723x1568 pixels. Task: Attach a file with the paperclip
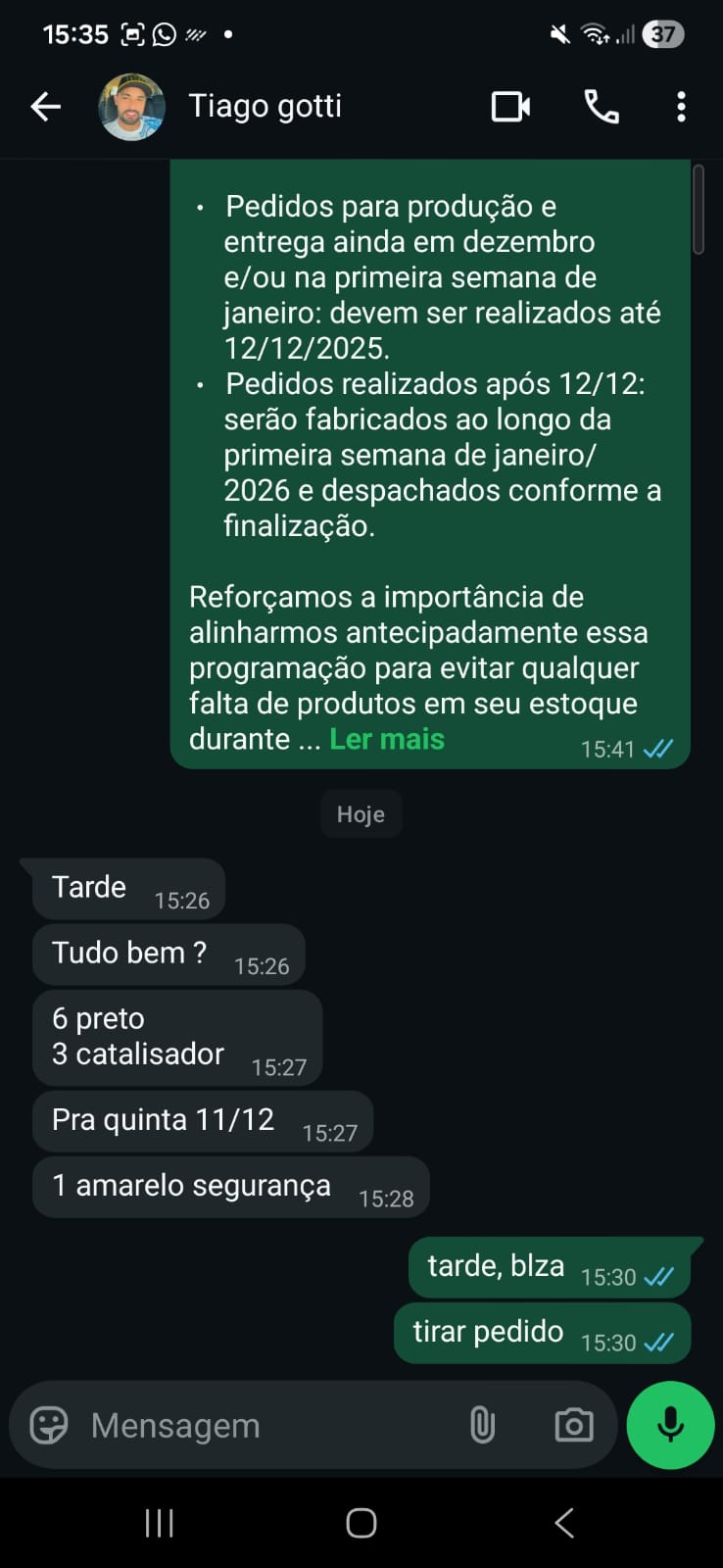pos(482,1425)
